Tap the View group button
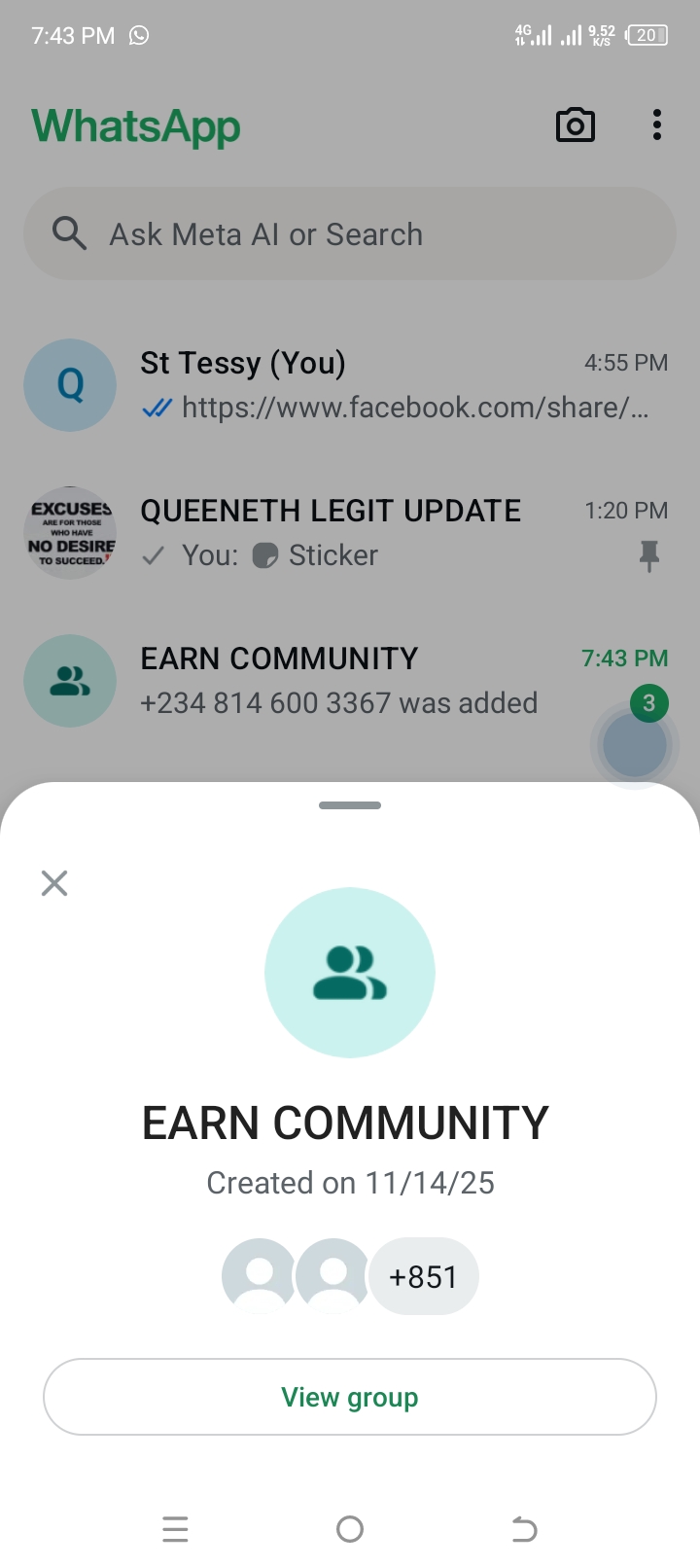The image size is (700, 1568). (350, 1397)
